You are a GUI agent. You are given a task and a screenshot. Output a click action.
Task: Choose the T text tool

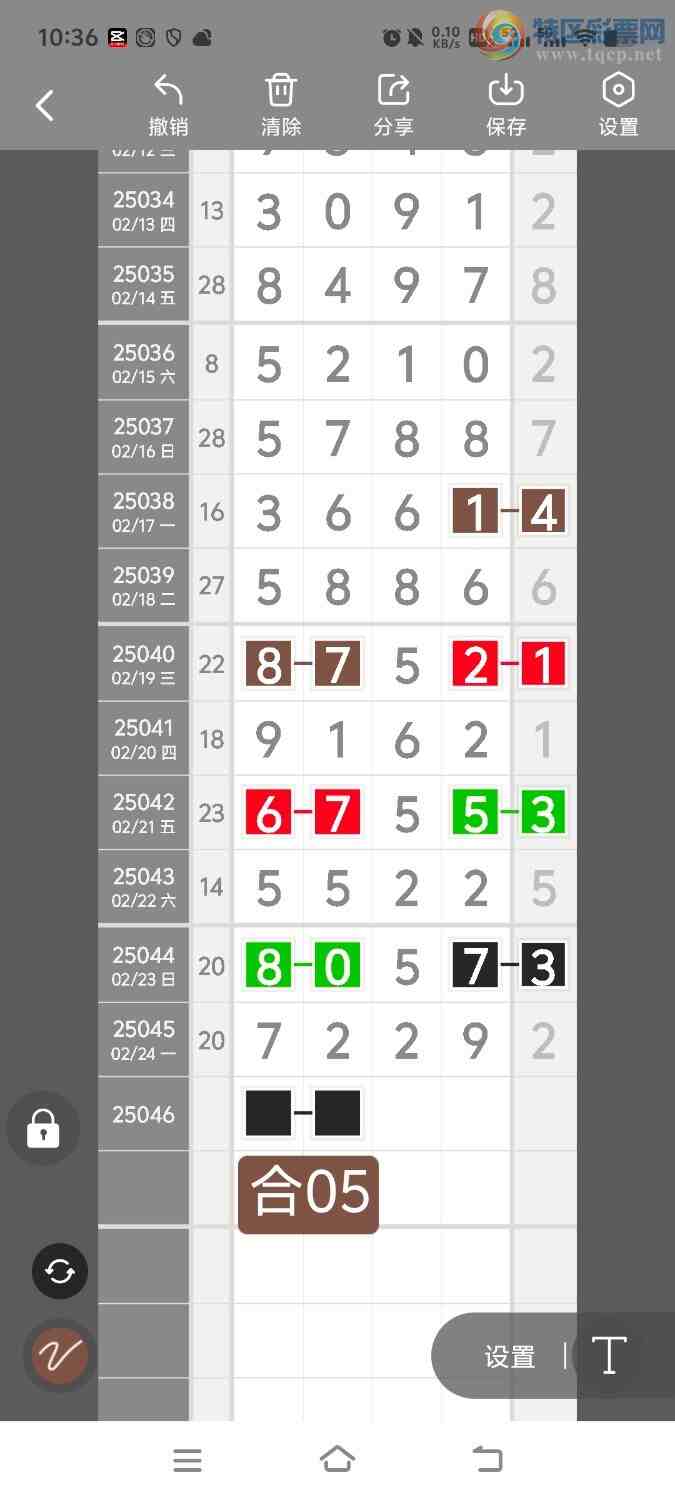point(609,1356)
